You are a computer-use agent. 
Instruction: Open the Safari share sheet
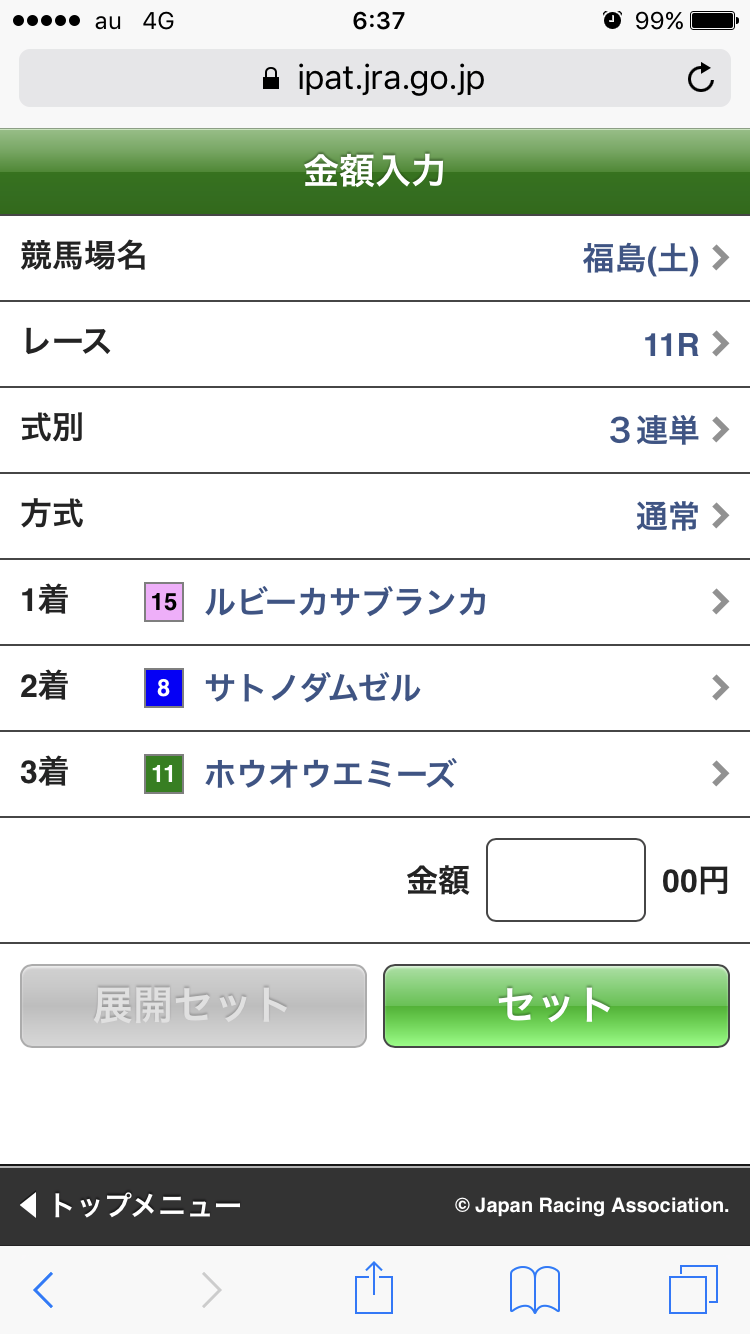click(x=375, y=1288)
